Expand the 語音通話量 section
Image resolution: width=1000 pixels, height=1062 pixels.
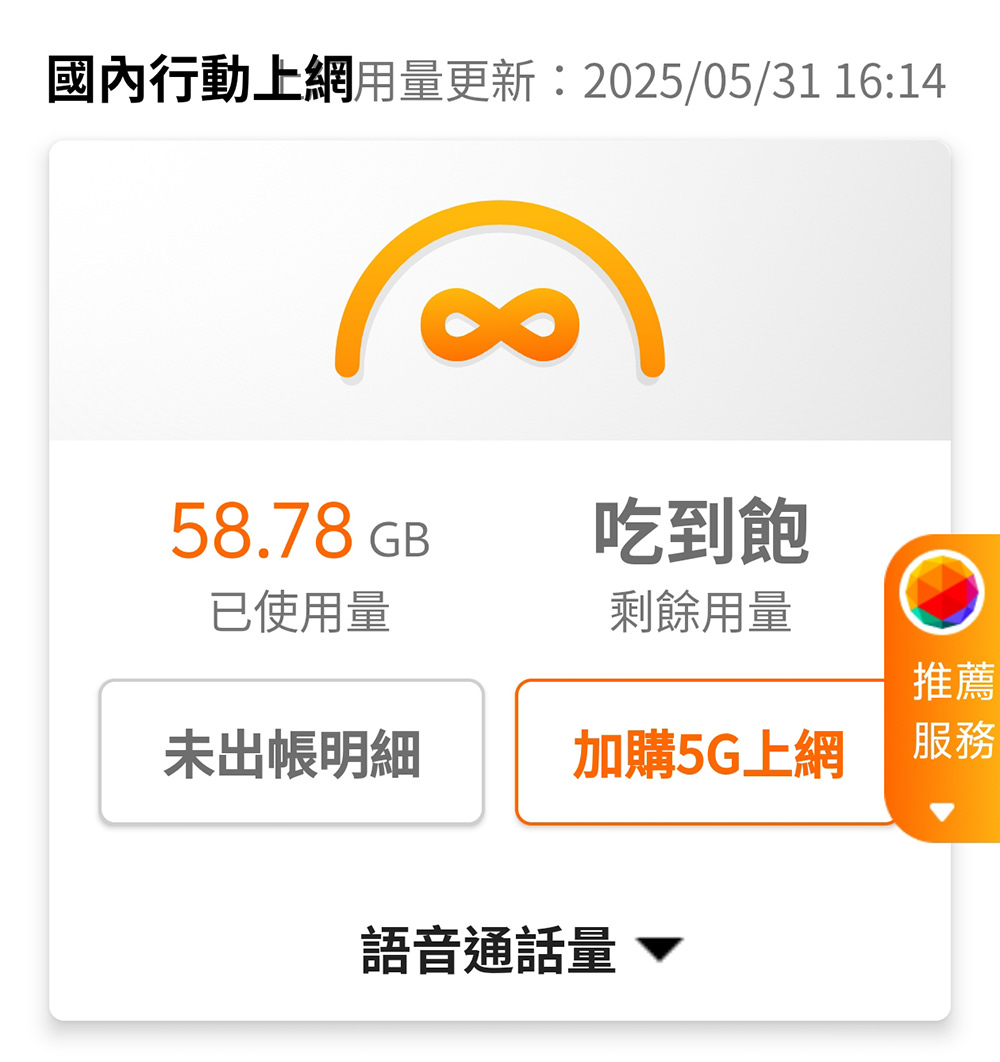coord(520,950)
